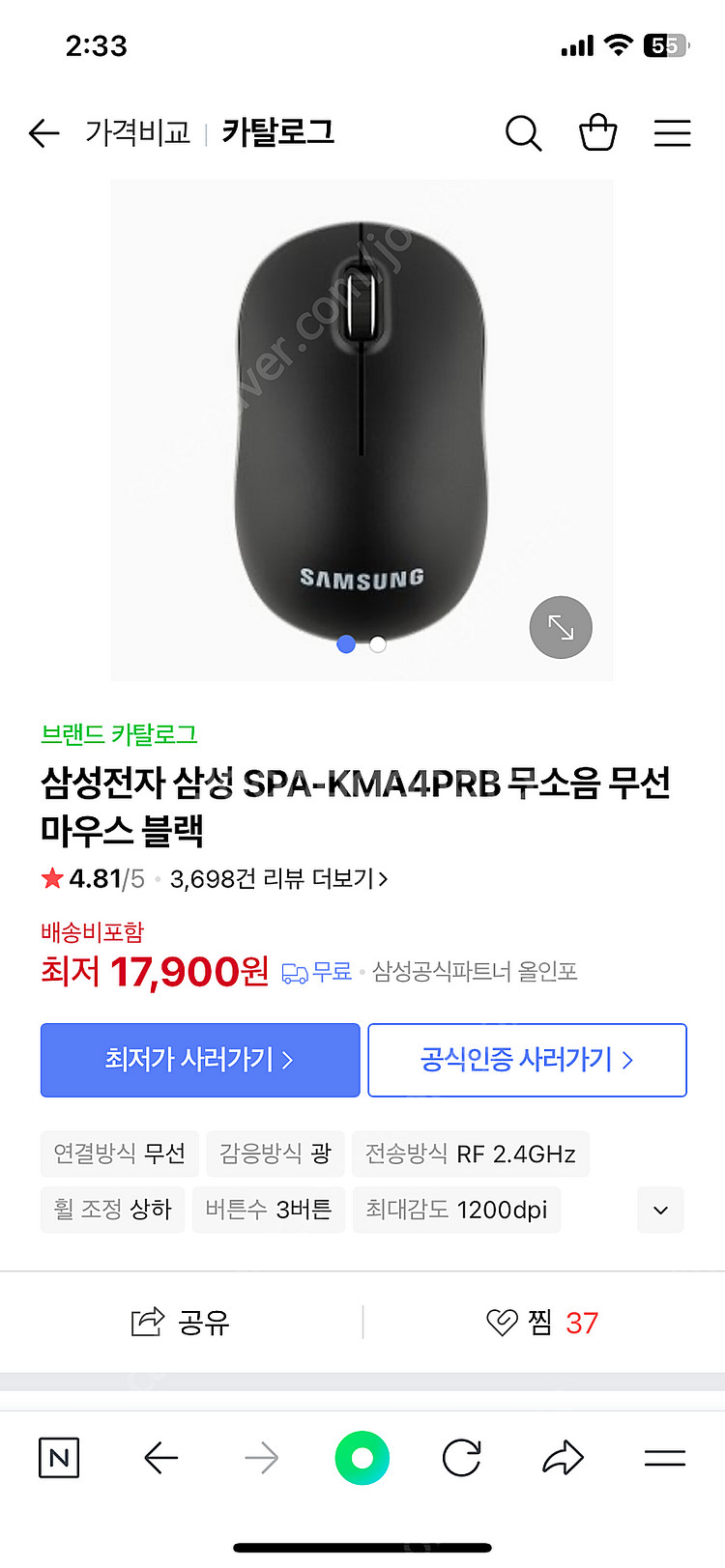Open the search magnifier icon
725x1568 pixels.
(x=523, y=133)
